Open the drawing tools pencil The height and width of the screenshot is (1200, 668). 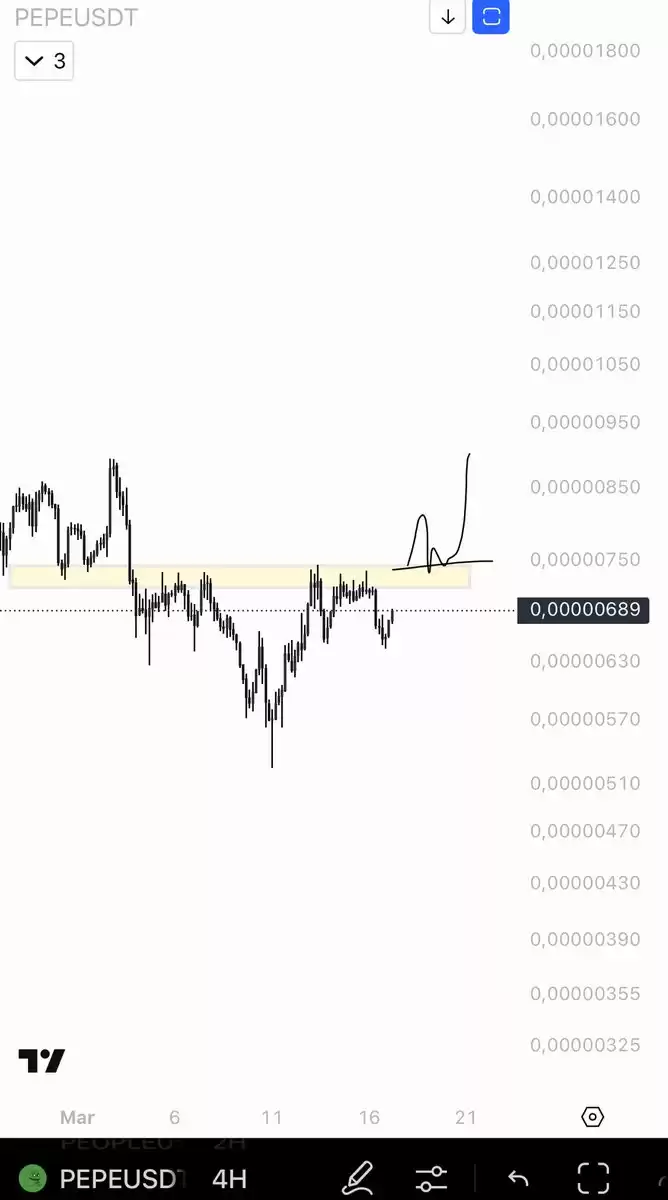tap(357, 1178)
